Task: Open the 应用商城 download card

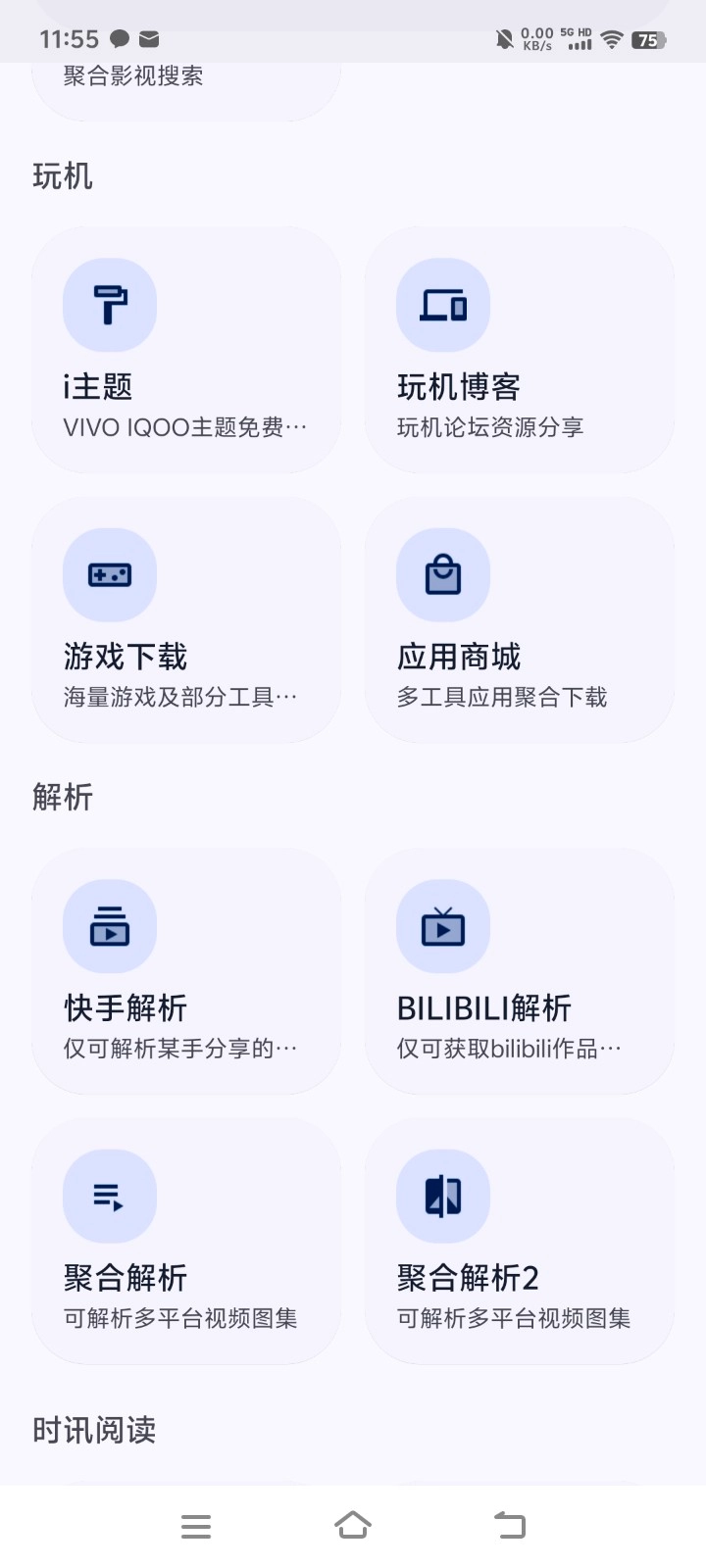Action: [x=519, y=617]
